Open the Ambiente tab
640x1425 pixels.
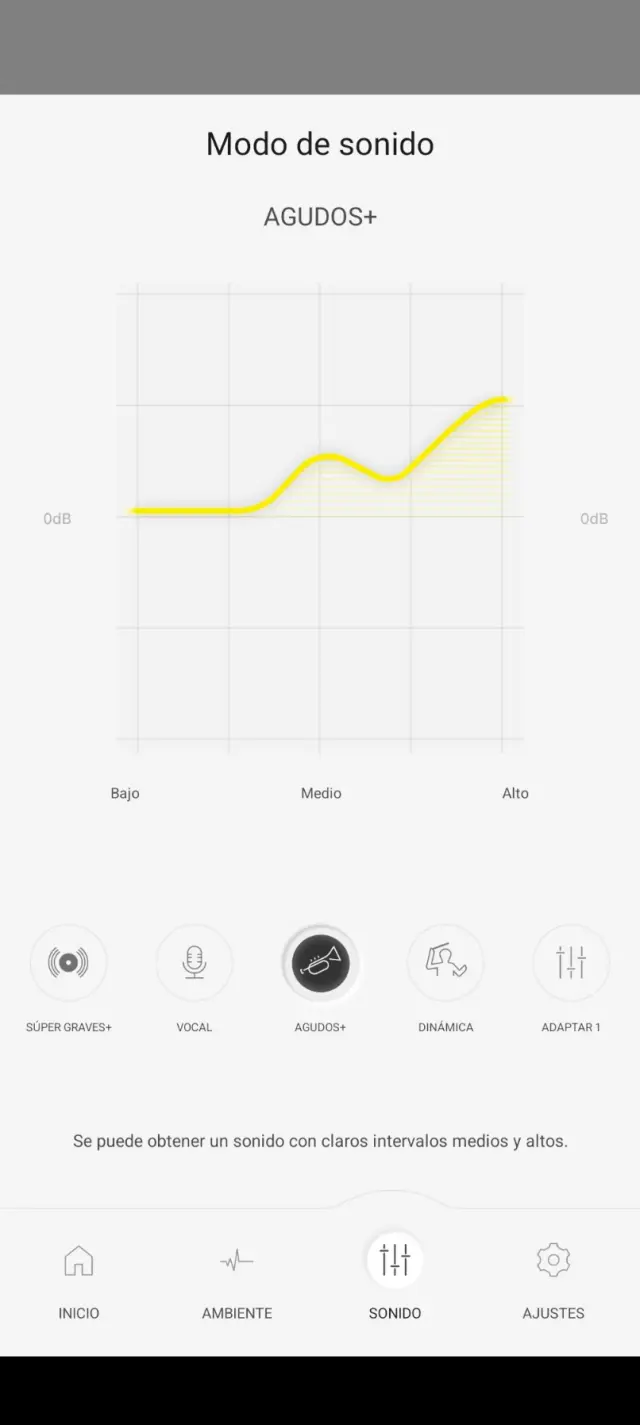coord(237,1275)
